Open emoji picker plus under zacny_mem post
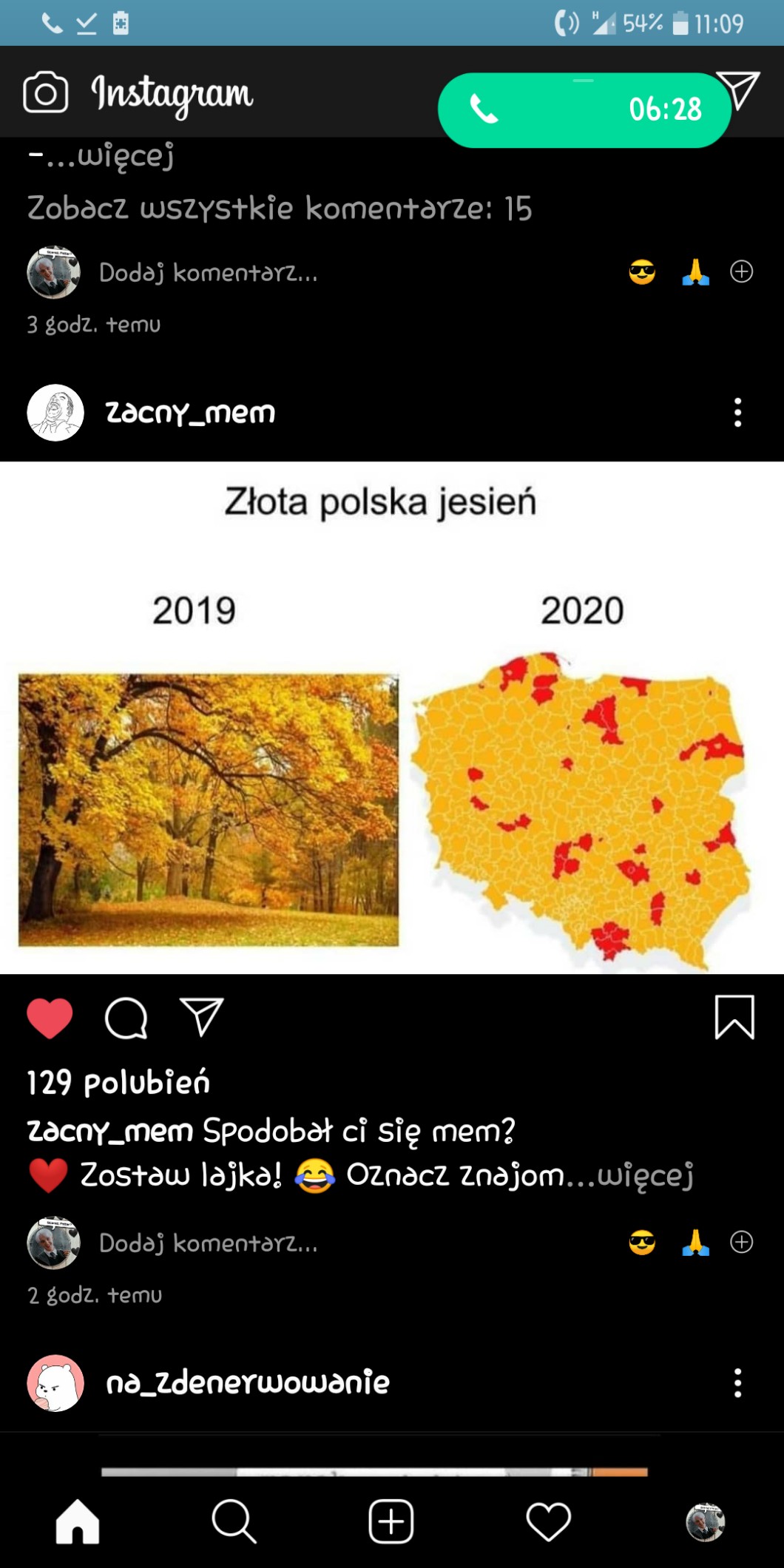 [742, 1242]
